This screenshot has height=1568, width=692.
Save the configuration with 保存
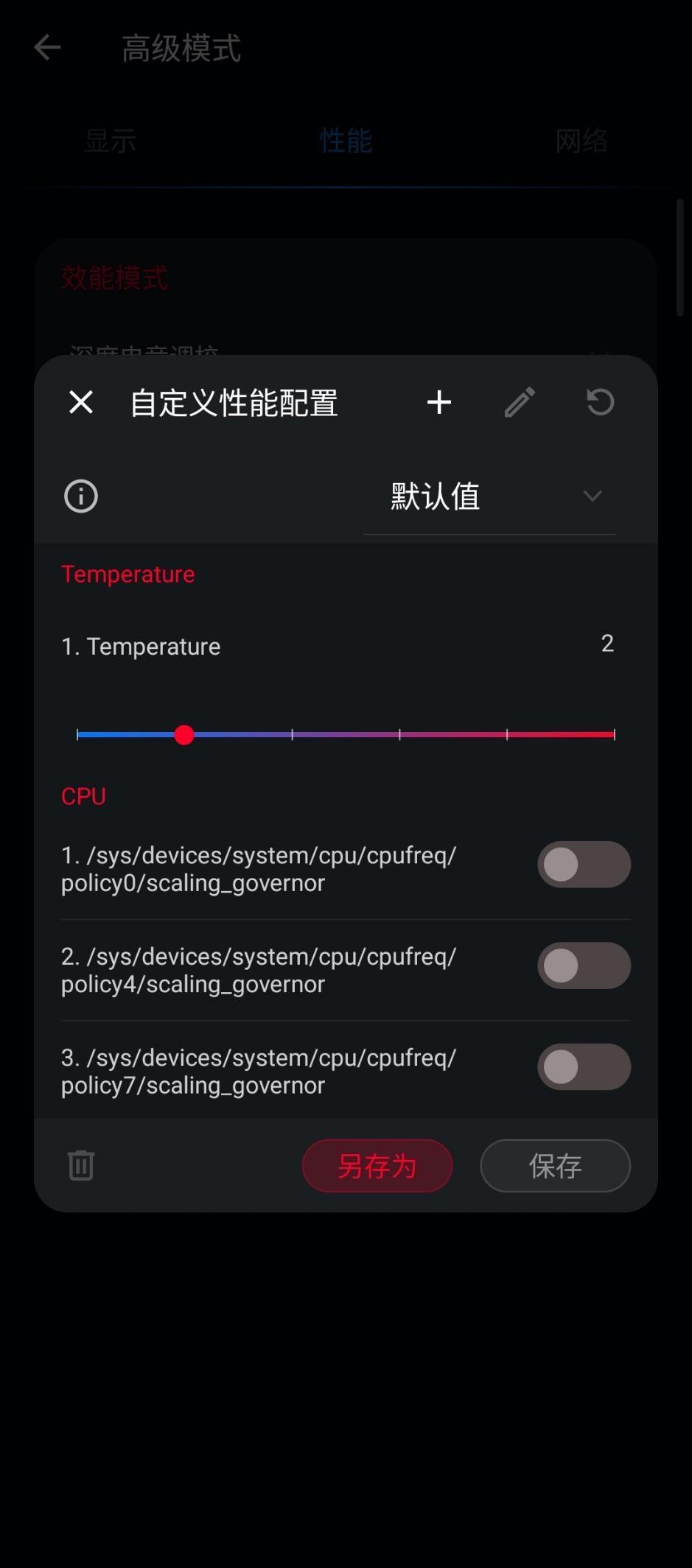pyautogui.click(x=555, y=1165)
